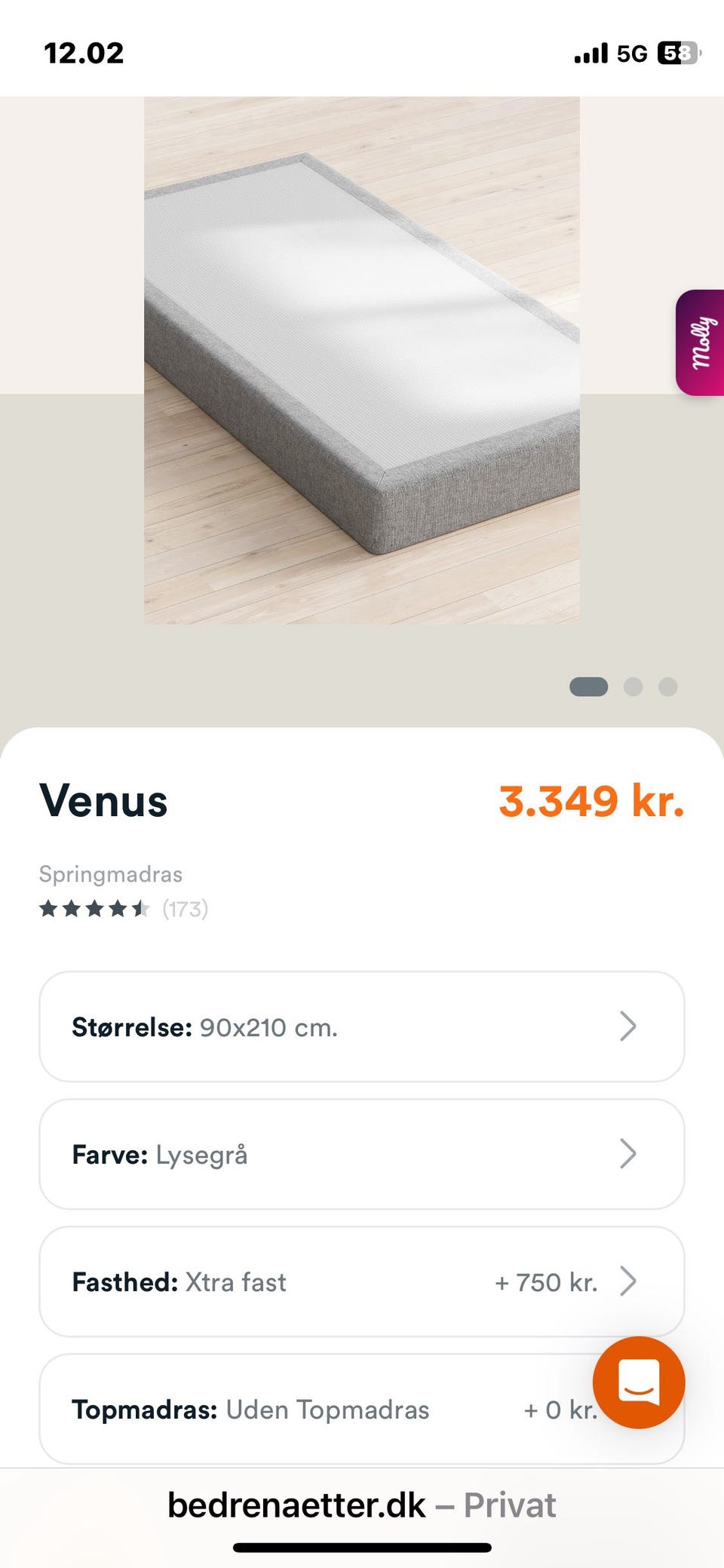Click the orange 3.349 kr. price
Viewport: 724px width, 1568px height.
[592, 802]
